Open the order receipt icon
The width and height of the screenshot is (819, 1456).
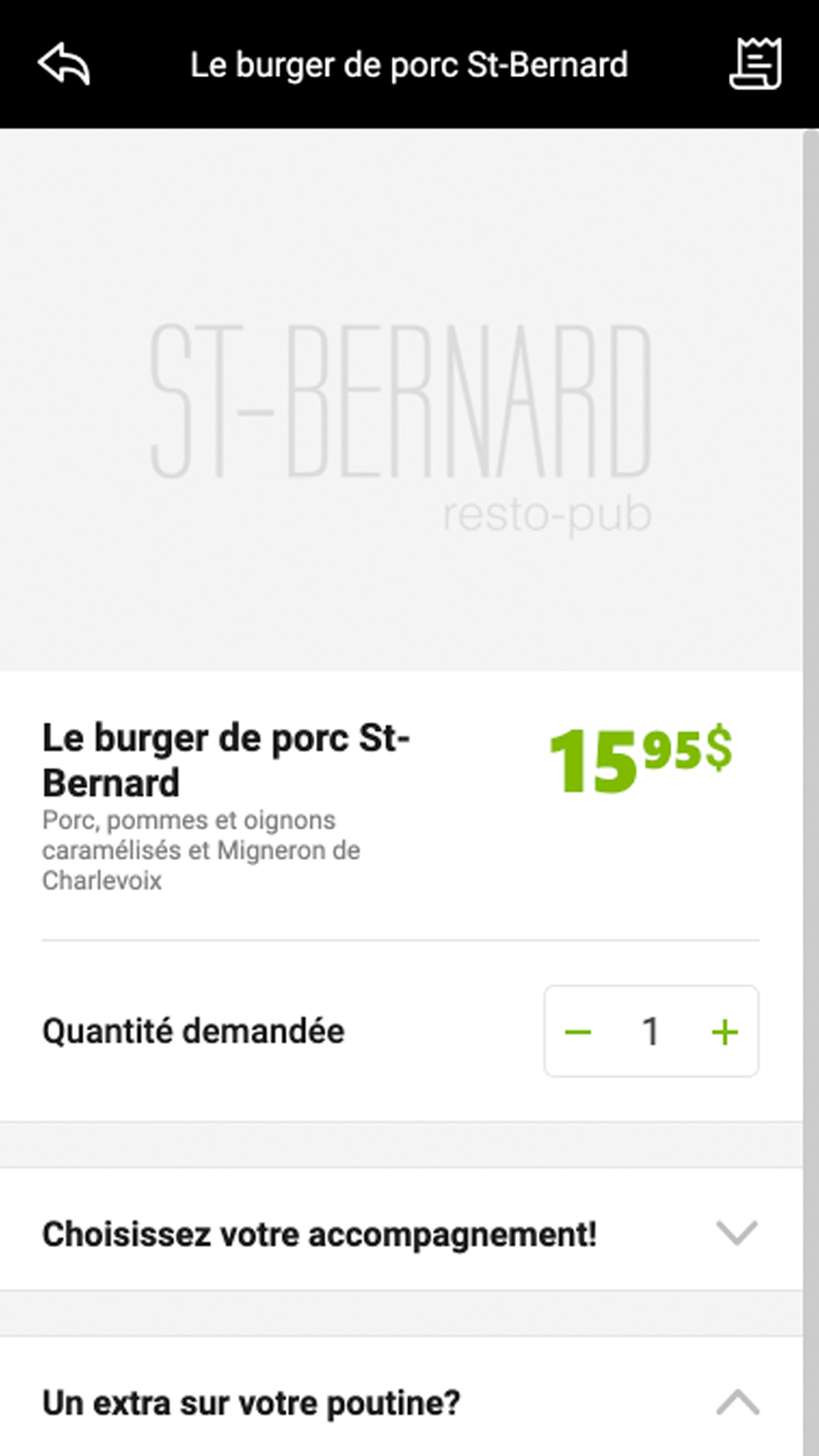pyautogui.click(x=755, y=64)
